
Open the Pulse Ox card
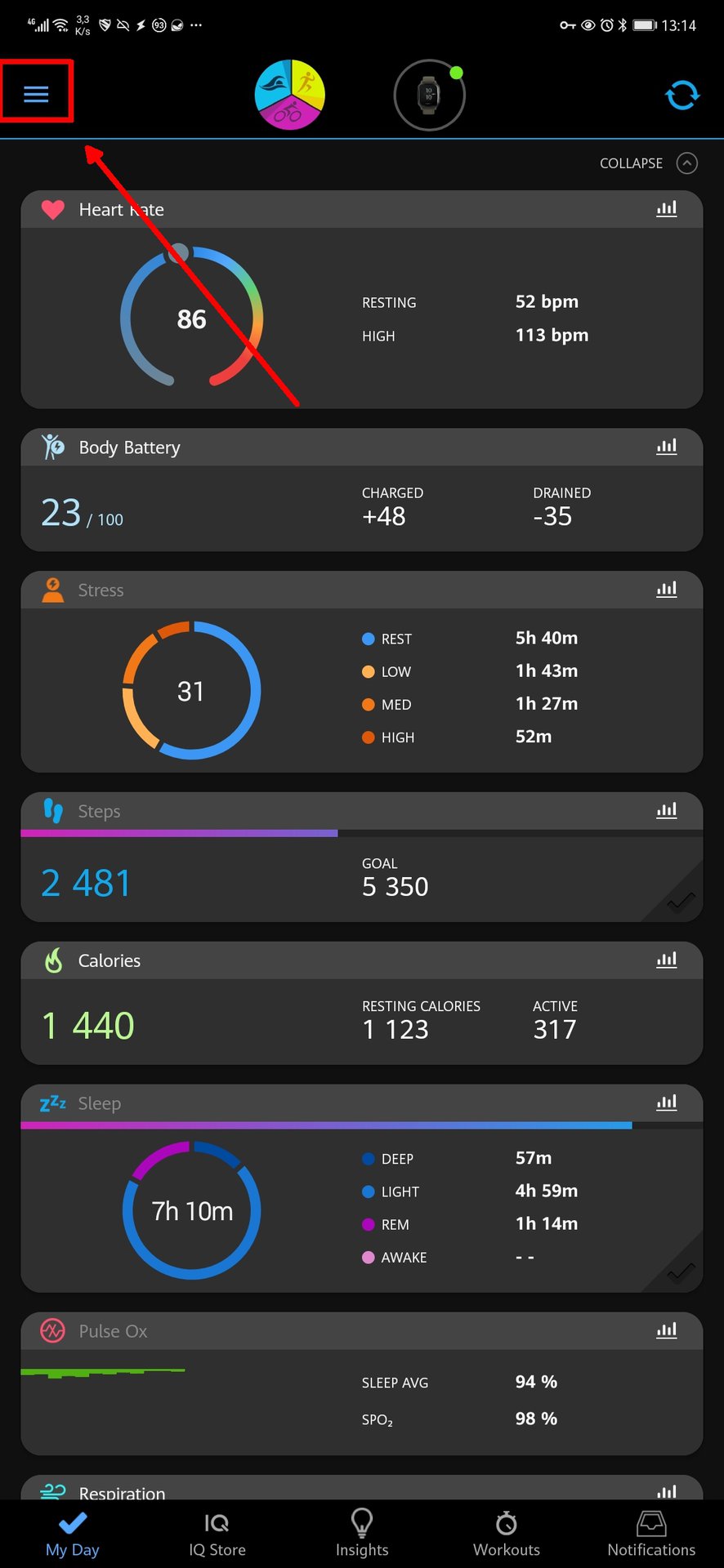(x=361, y=1383)
